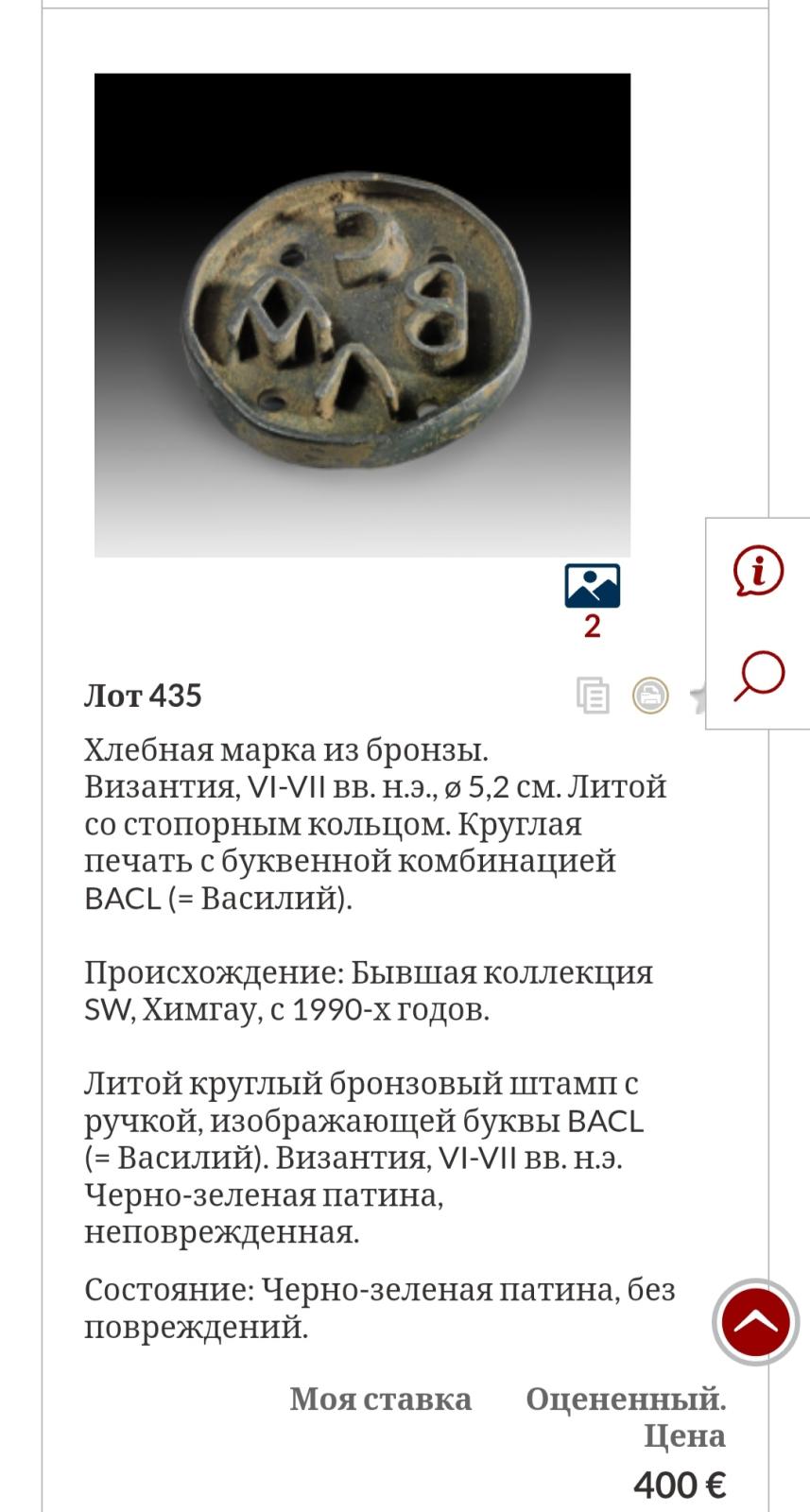Open the magnifier search tool
This screenshot has height=1512, width=810.
759,676
